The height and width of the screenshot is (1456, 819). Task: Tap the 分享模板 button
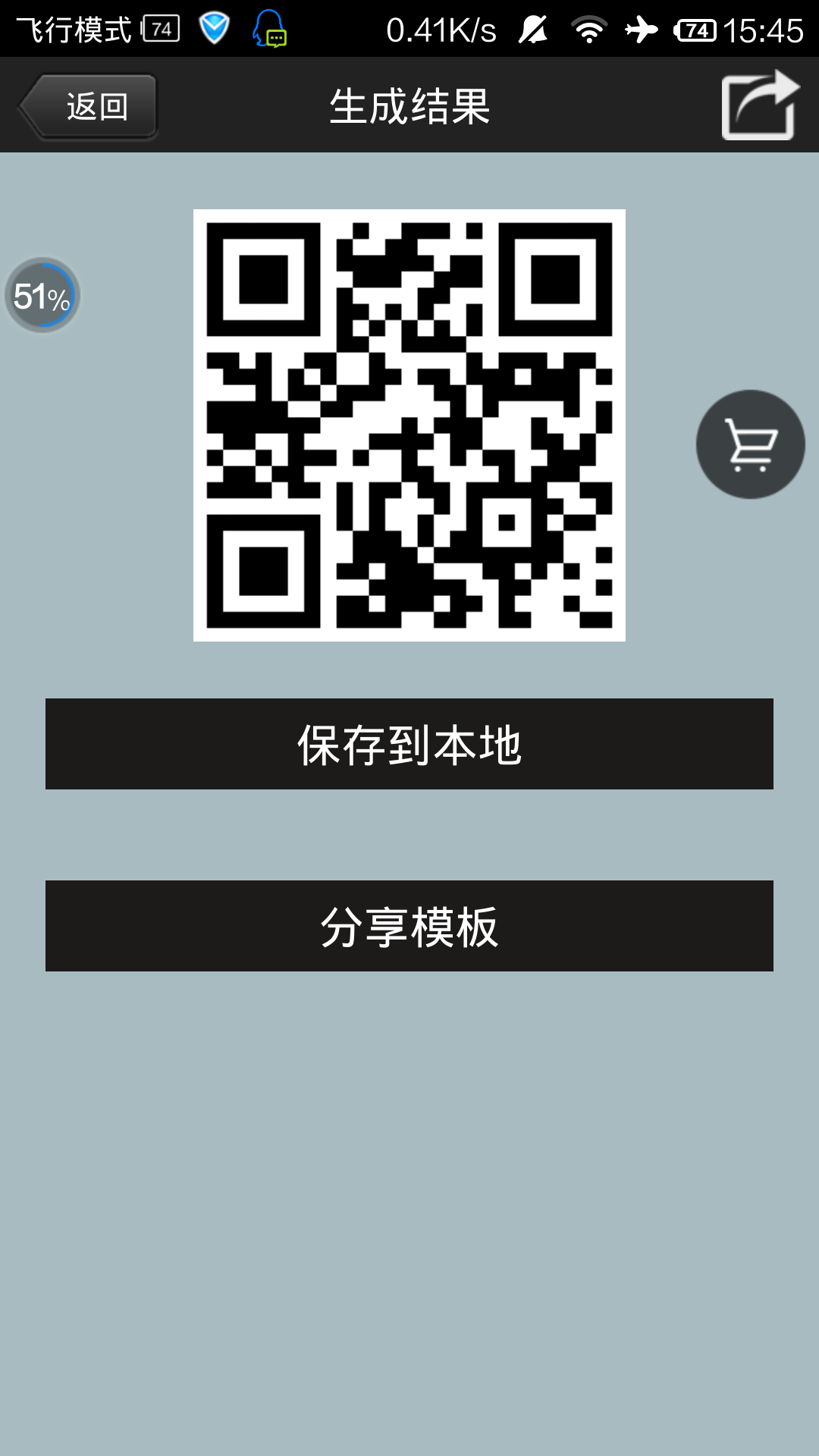[409, 926]
